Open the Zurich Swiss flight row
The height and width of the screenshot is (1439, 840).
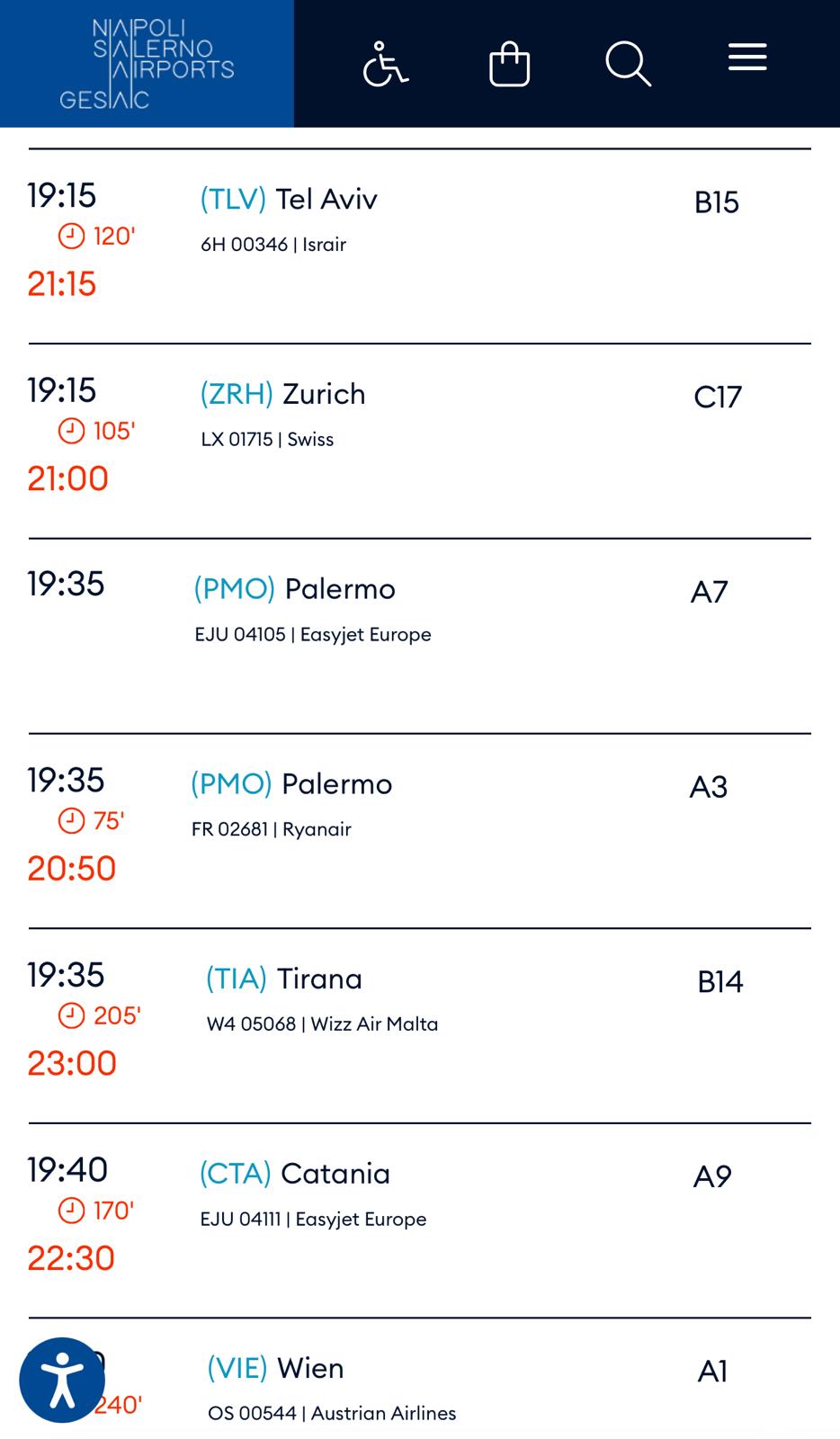(420, 442)
